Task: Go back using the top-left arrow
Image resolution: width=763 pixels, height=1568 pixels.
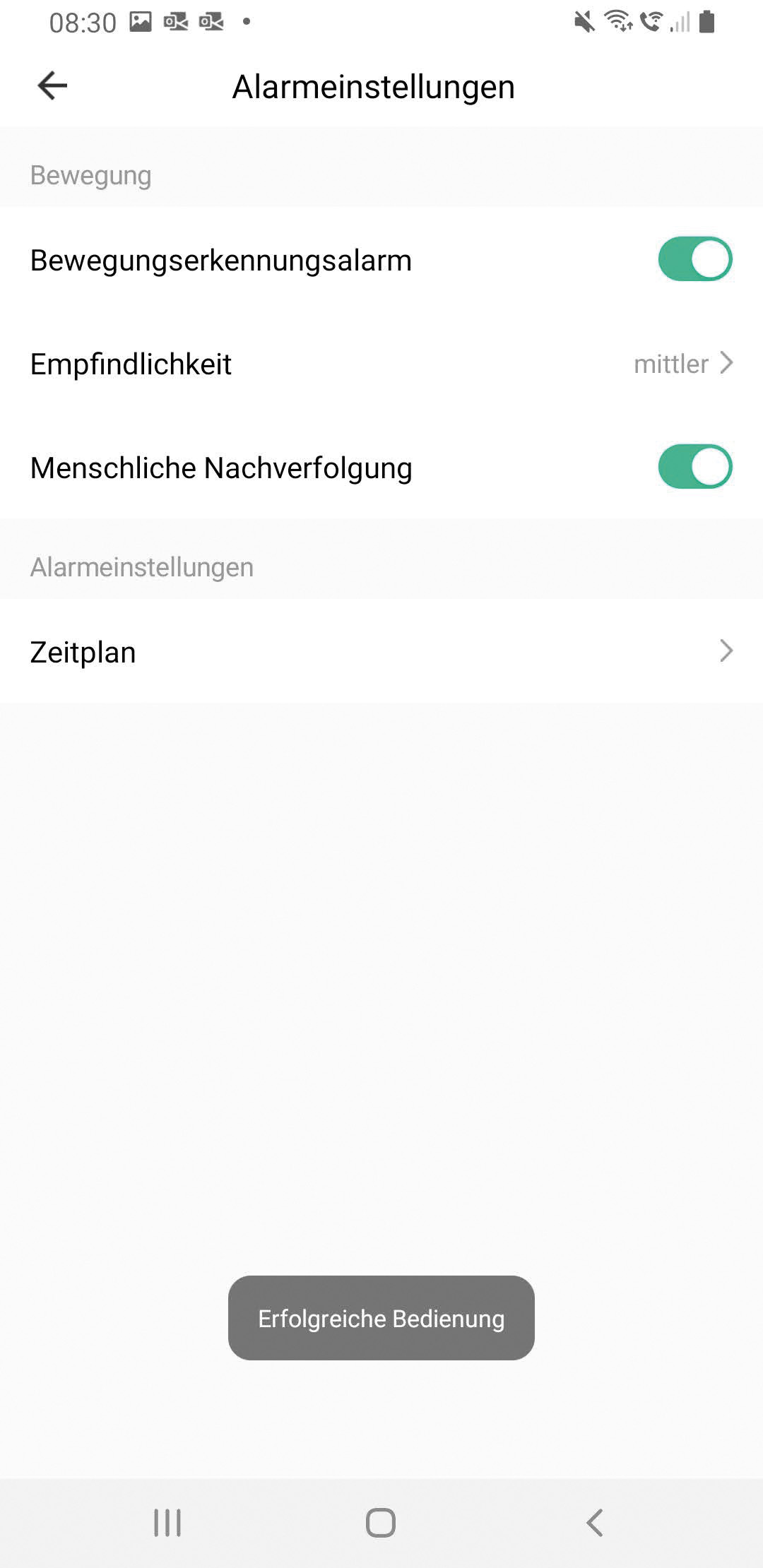Action: click(x=52, y=86)
